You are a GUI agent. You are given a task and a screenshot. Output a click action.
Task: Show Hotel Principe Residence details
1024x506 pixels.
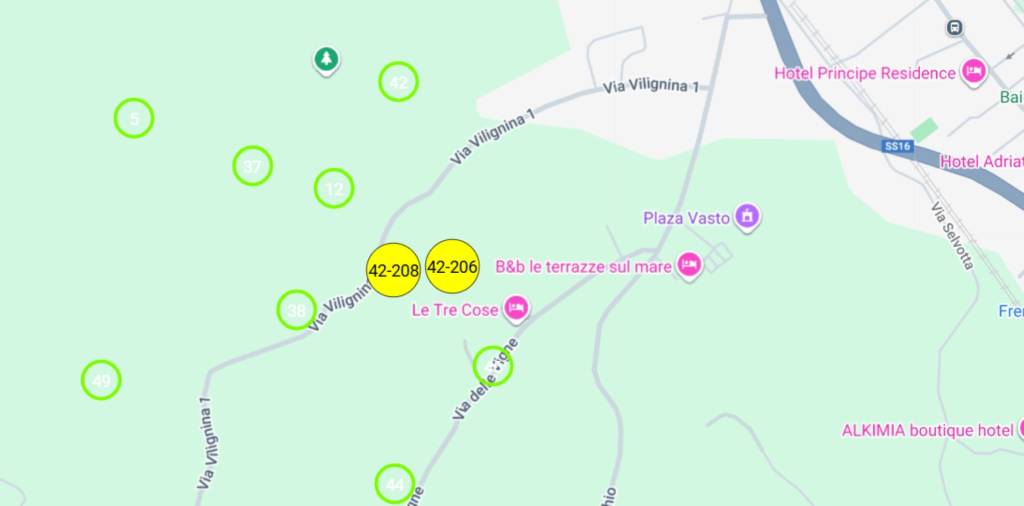click(972, 71)
